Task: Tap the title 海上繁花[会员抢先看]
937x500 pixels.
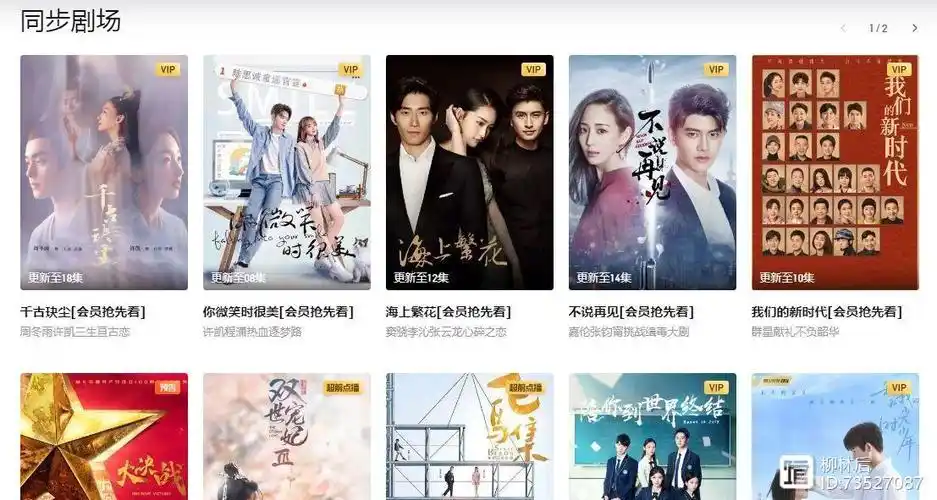Action: tap(448, 312)
